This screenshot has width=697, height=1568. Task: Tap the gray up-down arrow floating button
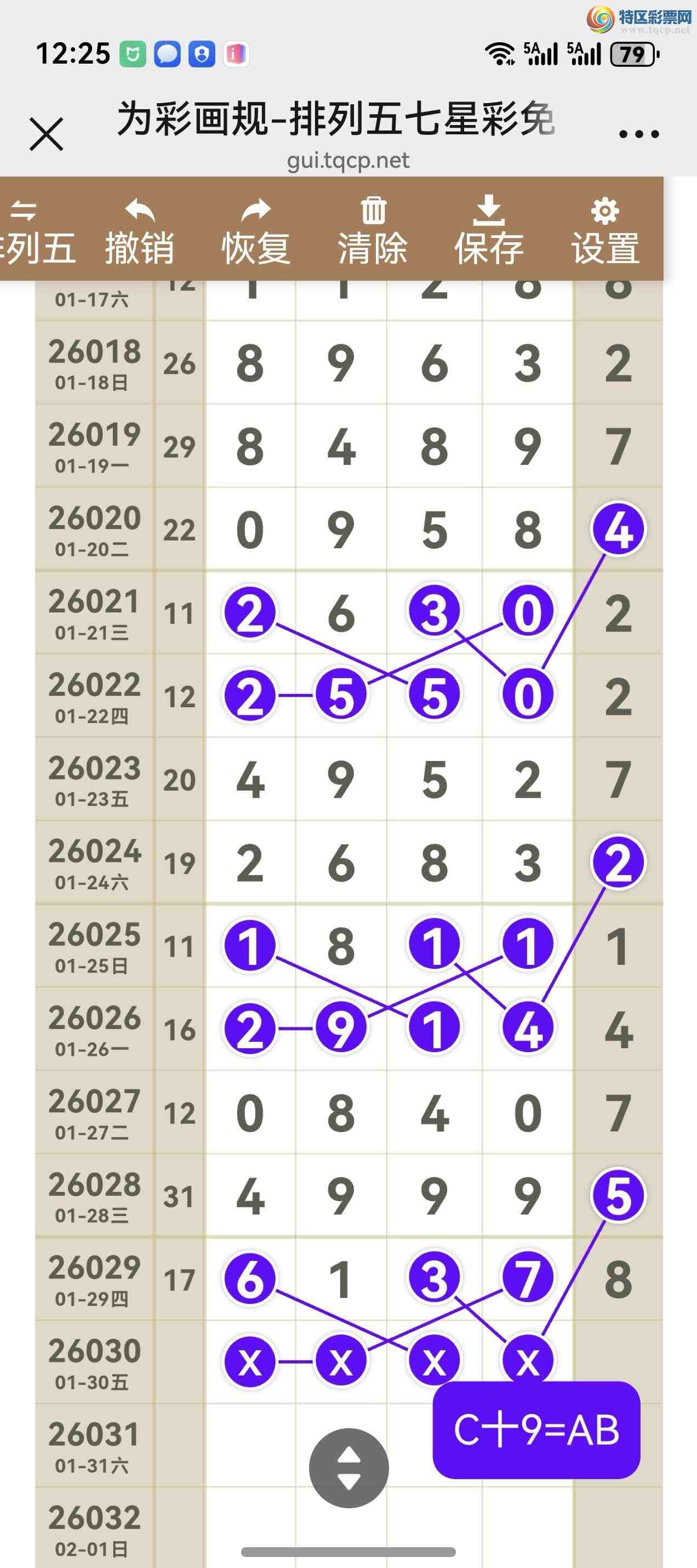pos(348,1468)
